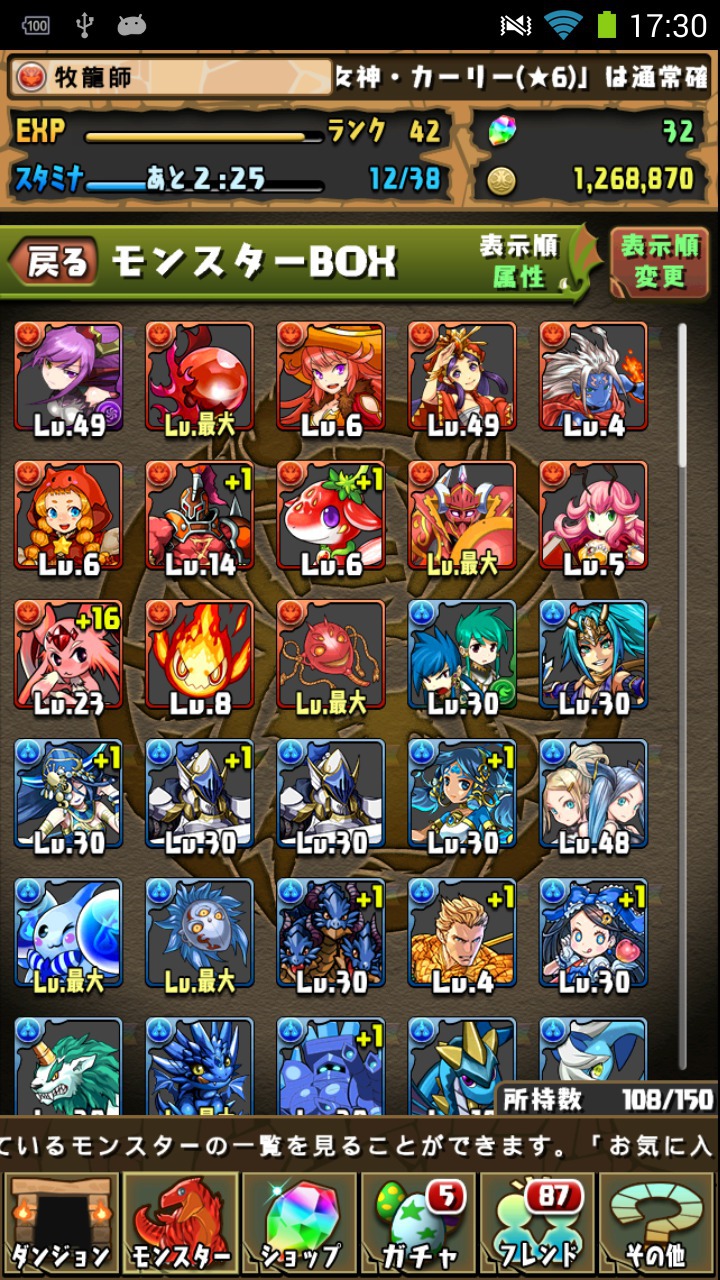
Task: Switch to the モンスター tab
Action: pyautogui.click(x=180, y=1224)
